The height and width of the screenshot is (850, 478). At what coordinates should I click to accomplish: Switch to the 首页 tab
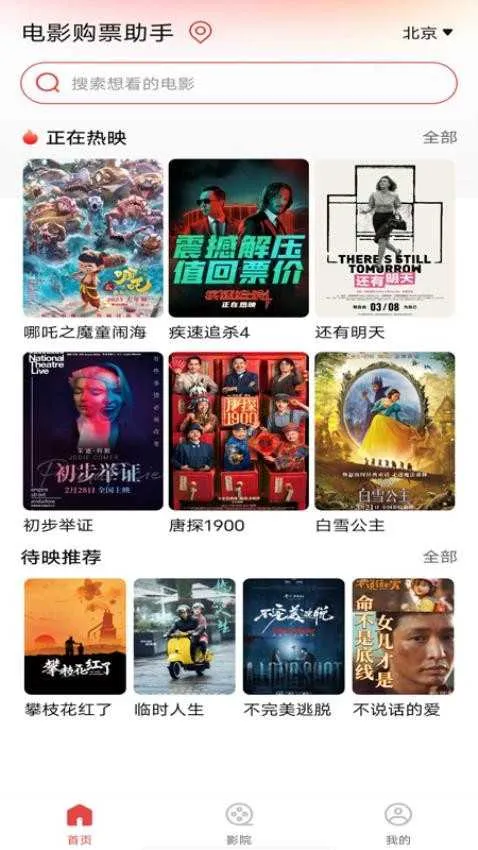click(80, 823)
